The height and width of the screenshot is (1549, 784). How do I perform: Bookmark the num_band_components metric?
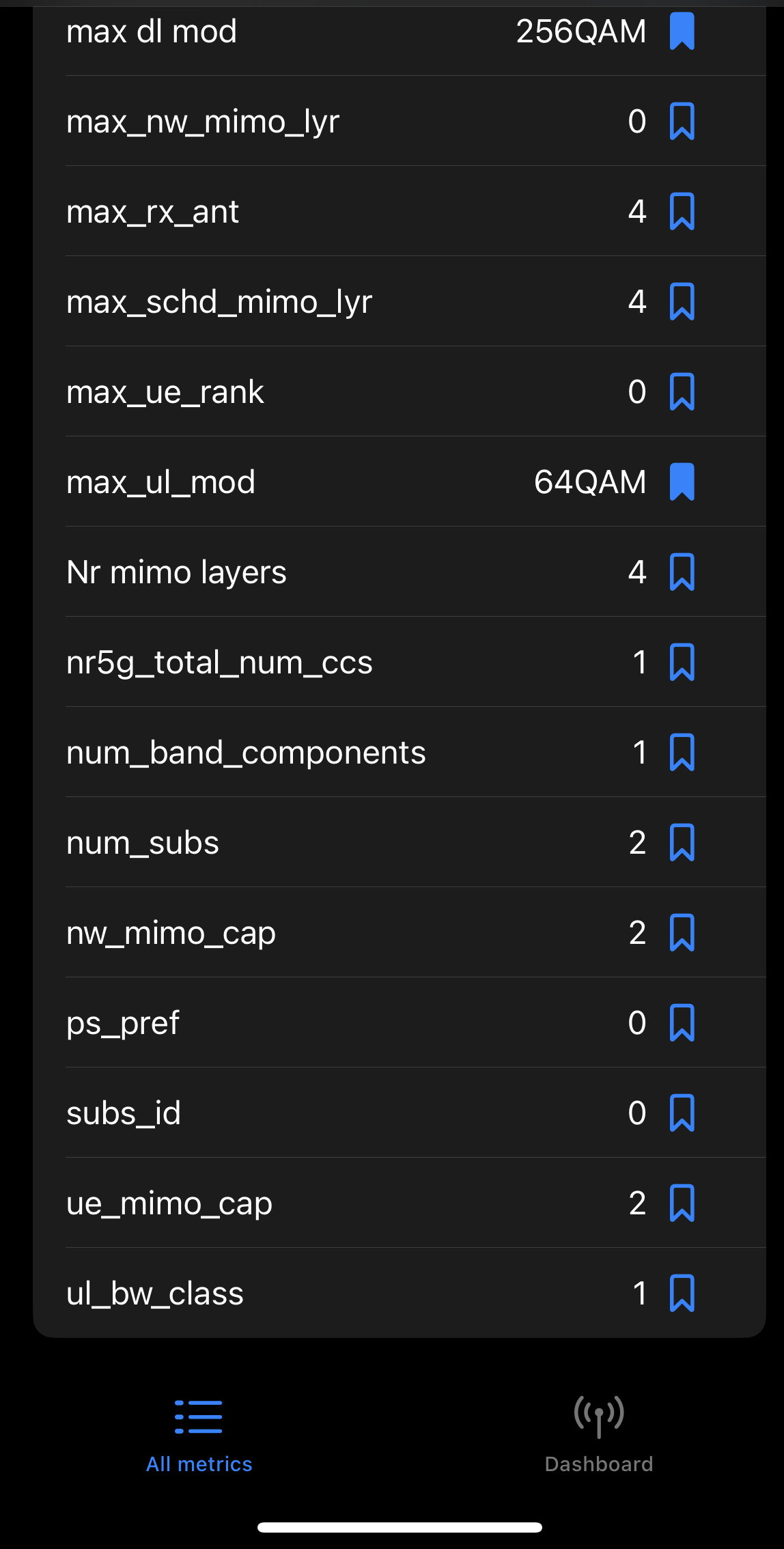682,753
